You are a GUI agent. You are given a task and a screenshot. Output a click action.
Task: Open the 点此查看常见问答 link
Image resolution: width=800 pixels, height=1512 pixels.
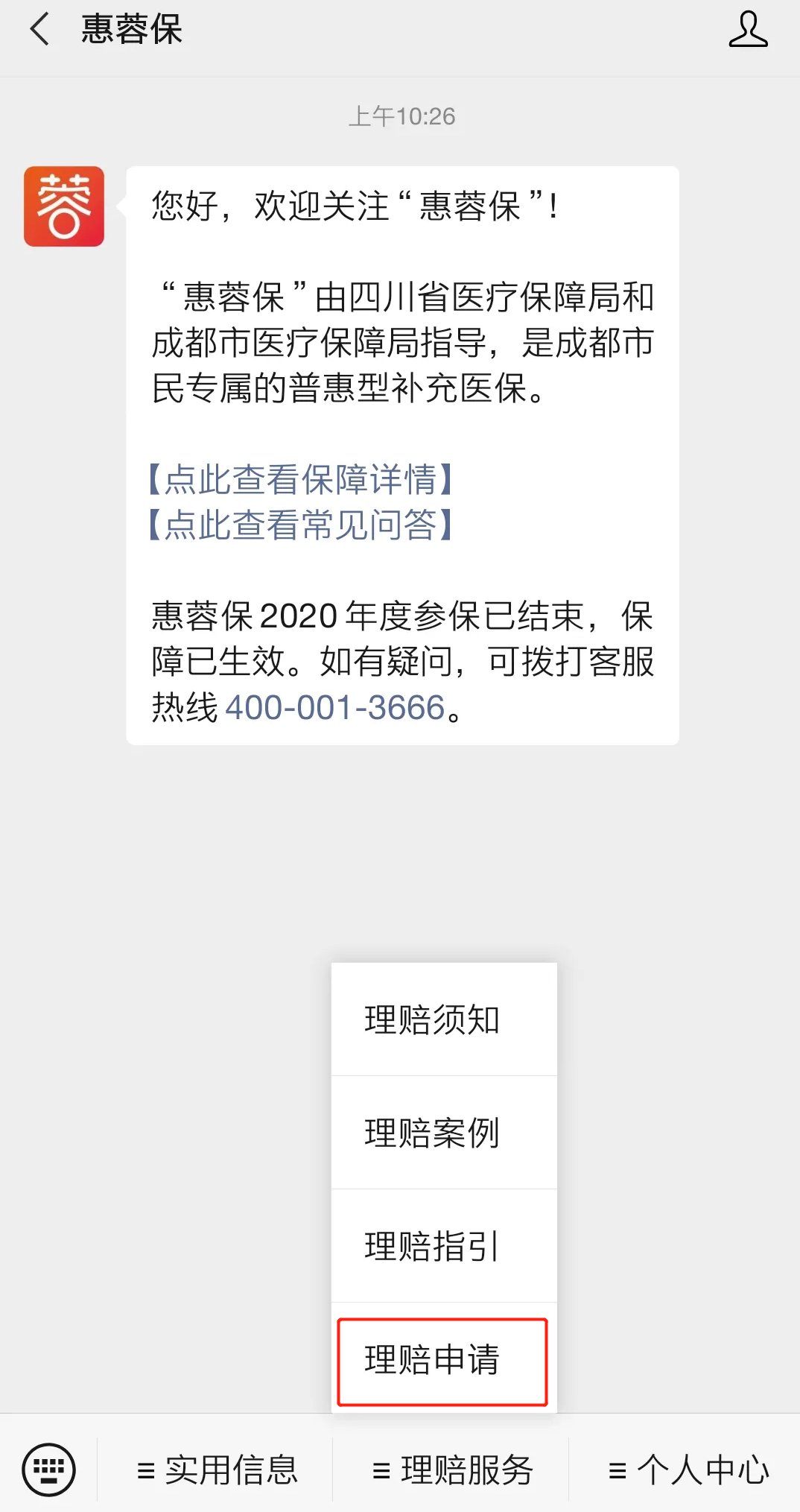(301, 525)
